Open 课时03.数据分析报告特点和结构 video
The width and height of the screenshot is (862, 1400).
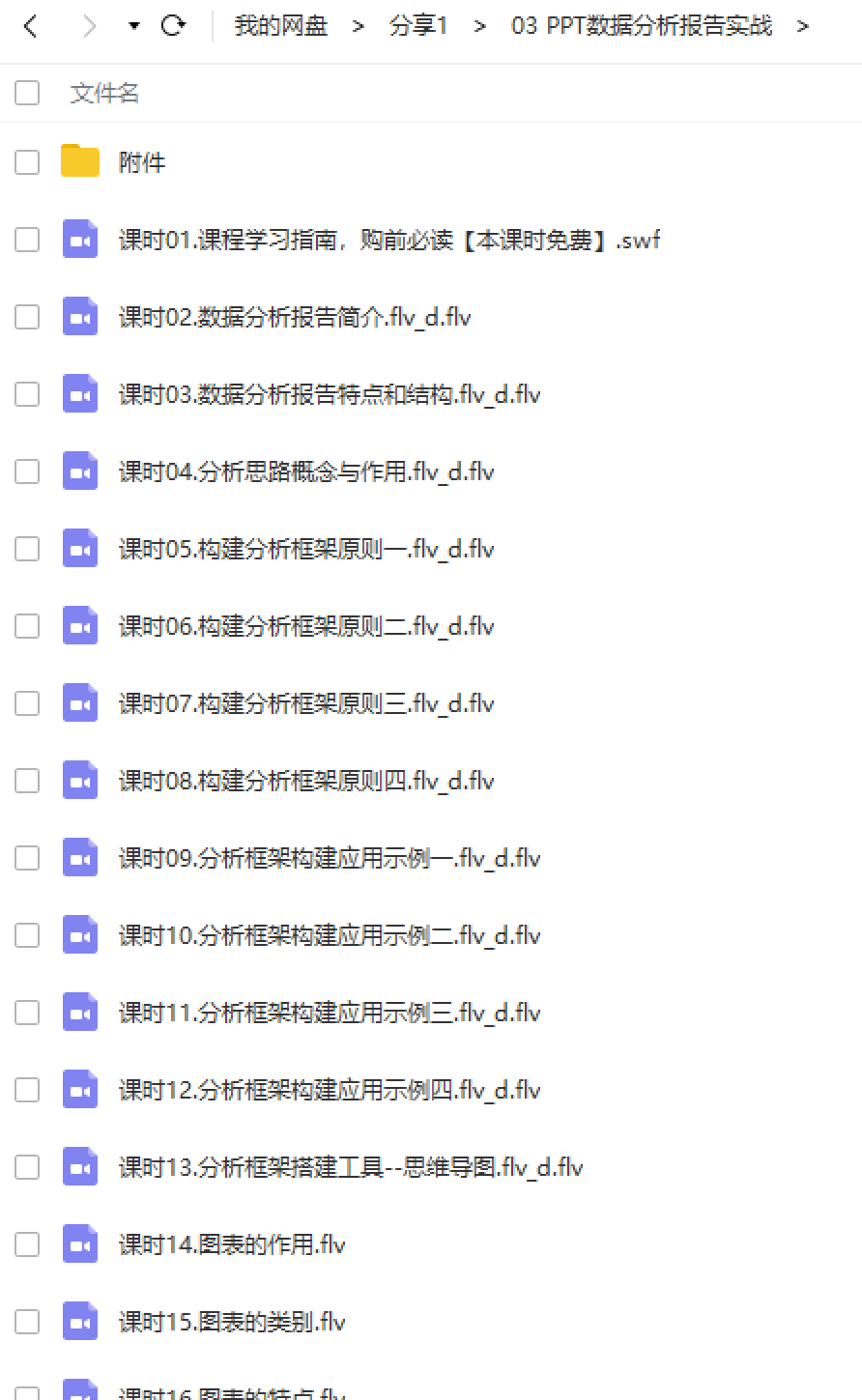pos(330,394)
